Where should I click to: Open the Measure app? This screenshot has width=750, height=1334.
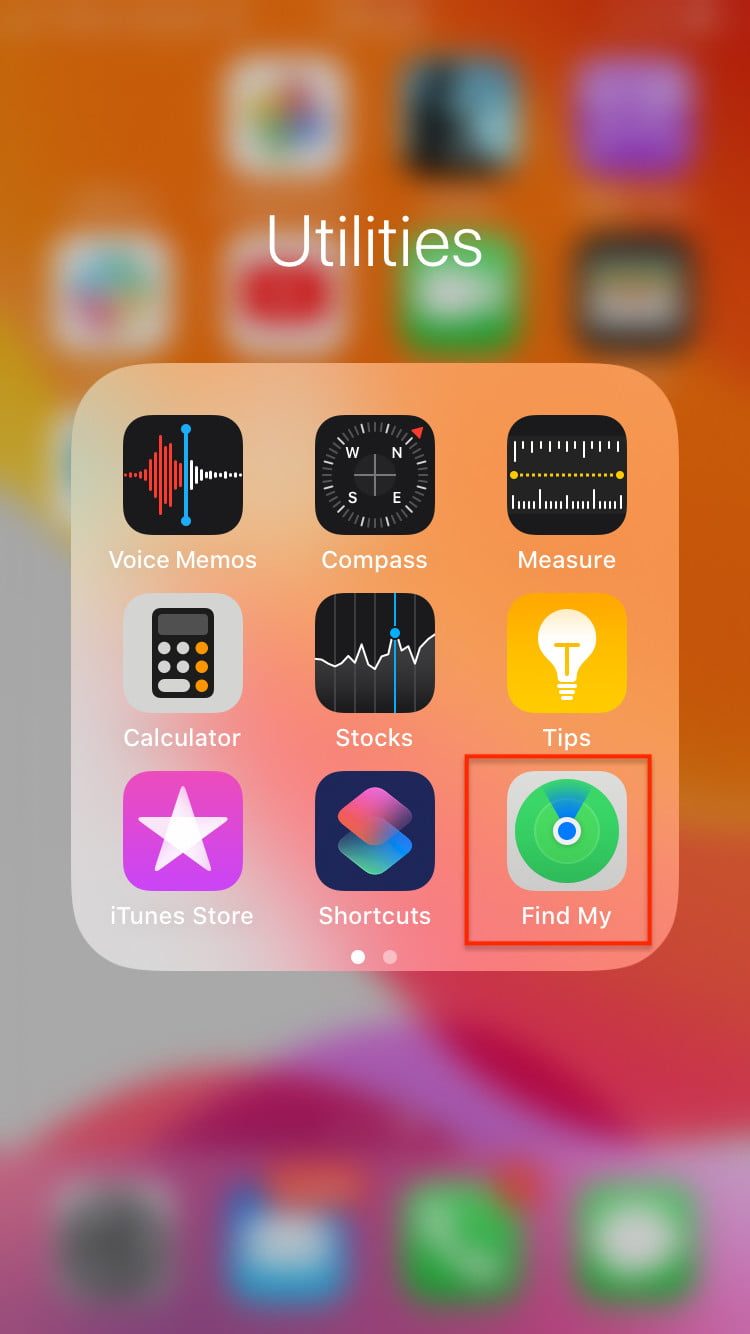567,475
